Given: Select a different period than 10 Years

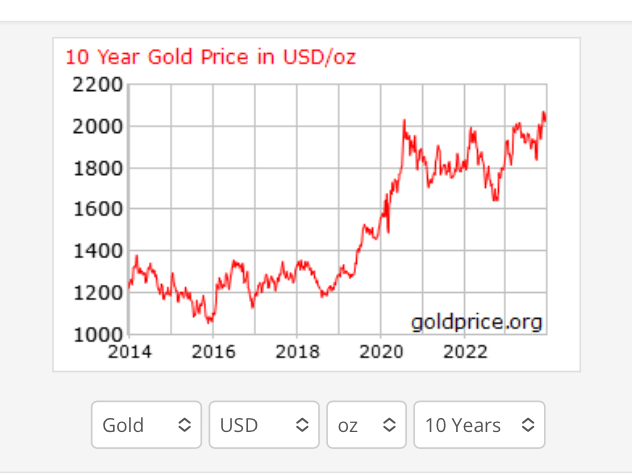Looking at the screenshot, I should click(479, 425).
